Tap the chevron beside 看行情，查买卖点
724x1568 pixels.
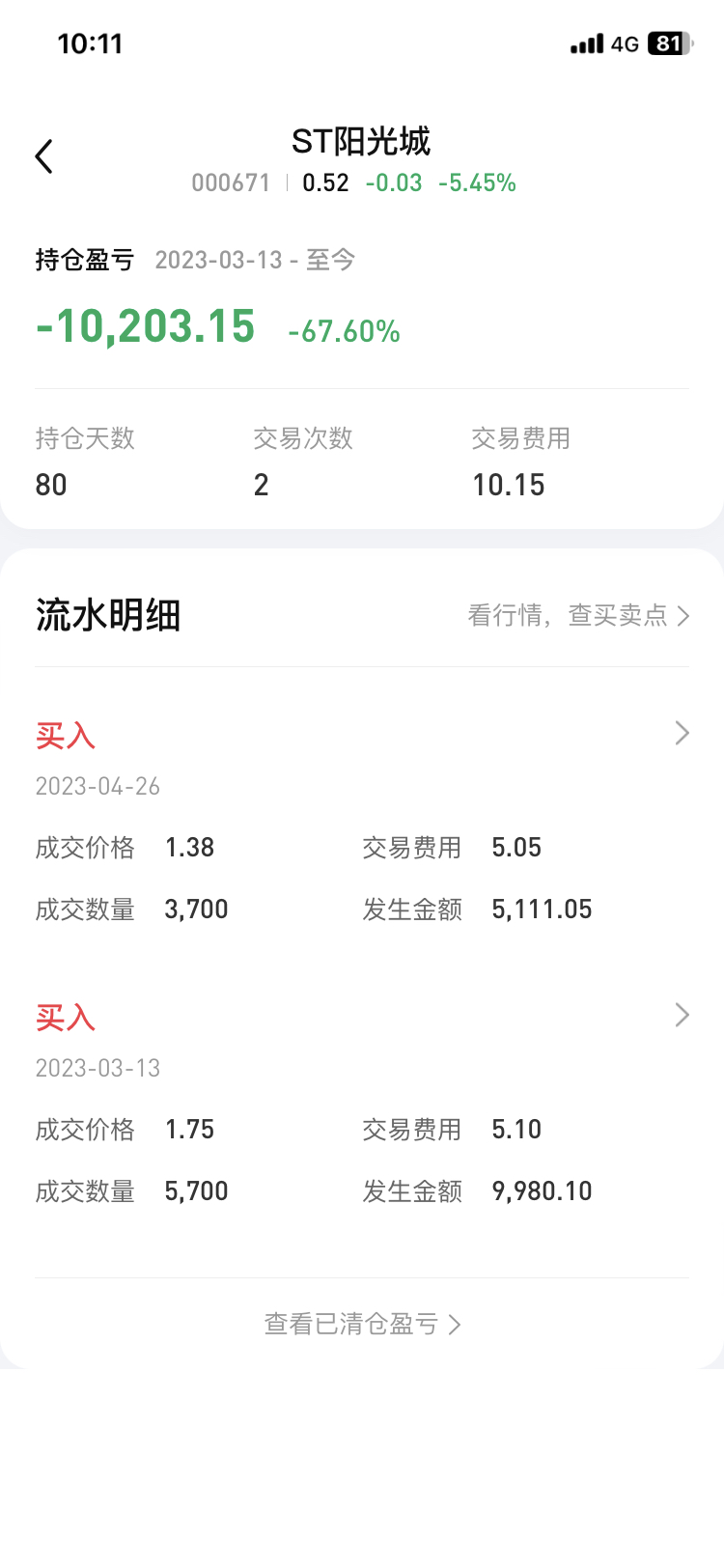(x=683, y=615)
